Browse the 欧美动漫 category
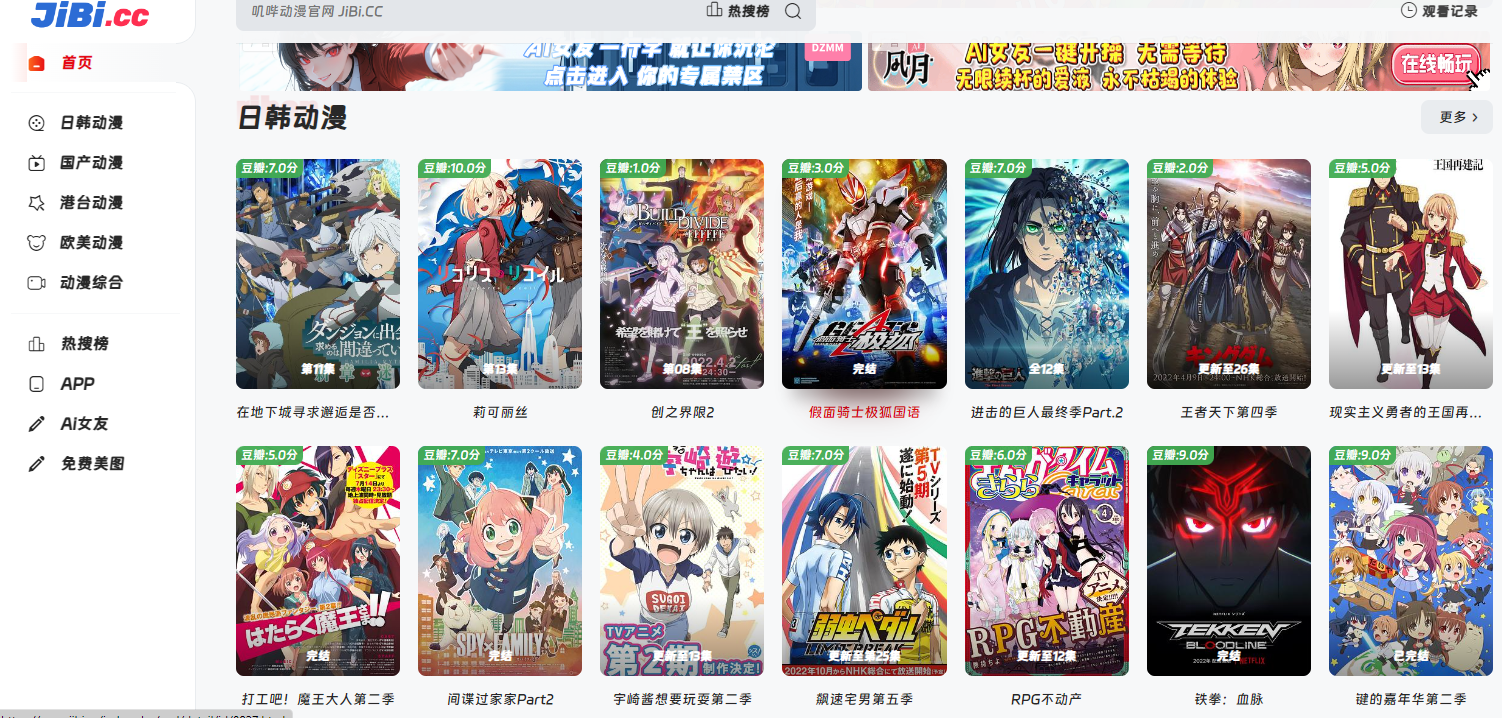Image resolution: width=1502 pixels, height=718 pixels. coord(91,243)
